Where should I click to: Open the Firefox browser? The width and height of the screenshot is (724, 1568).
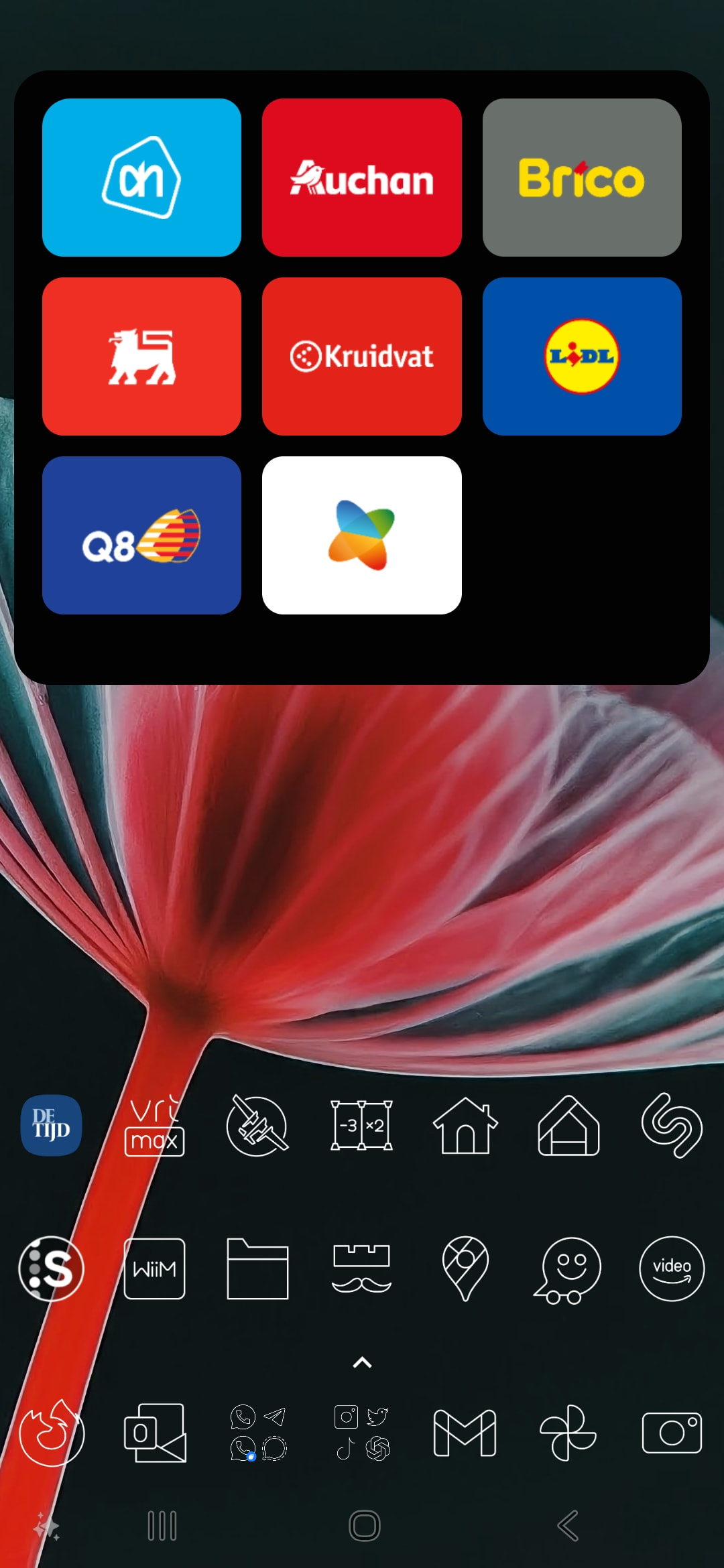point(51,1433)
